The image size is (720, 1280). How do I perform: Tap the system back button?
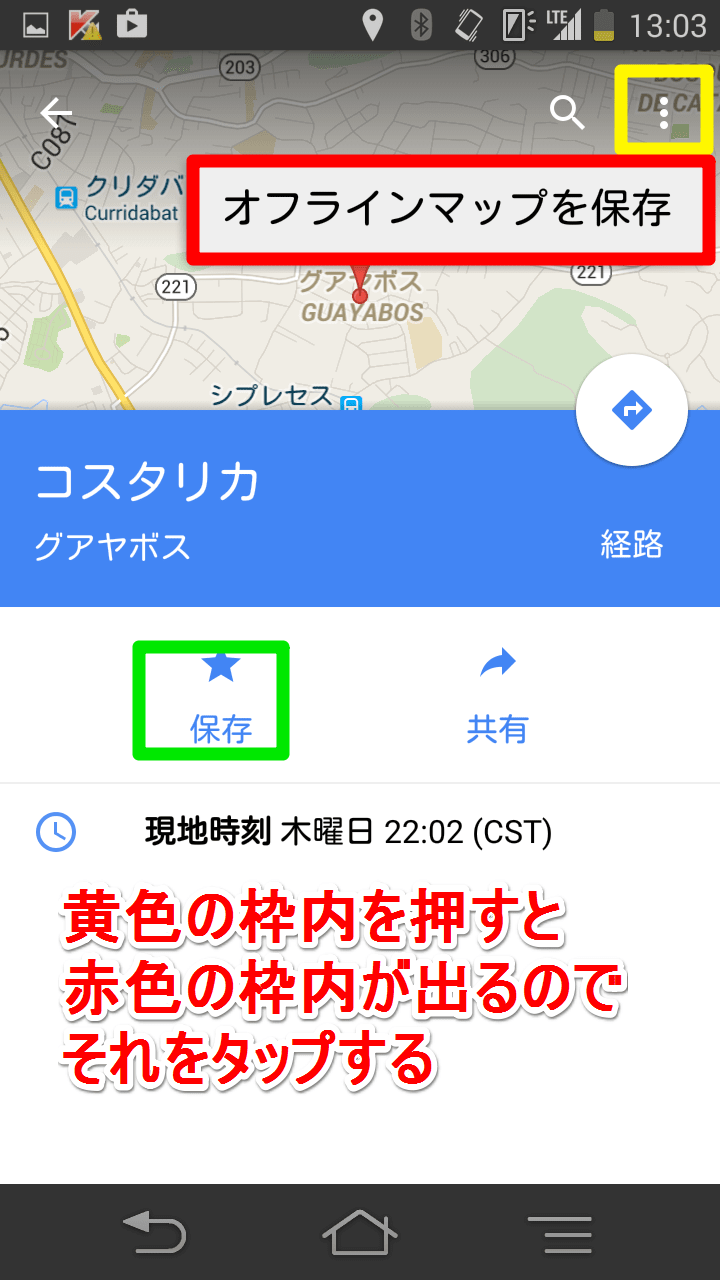tap(154, 1232)
